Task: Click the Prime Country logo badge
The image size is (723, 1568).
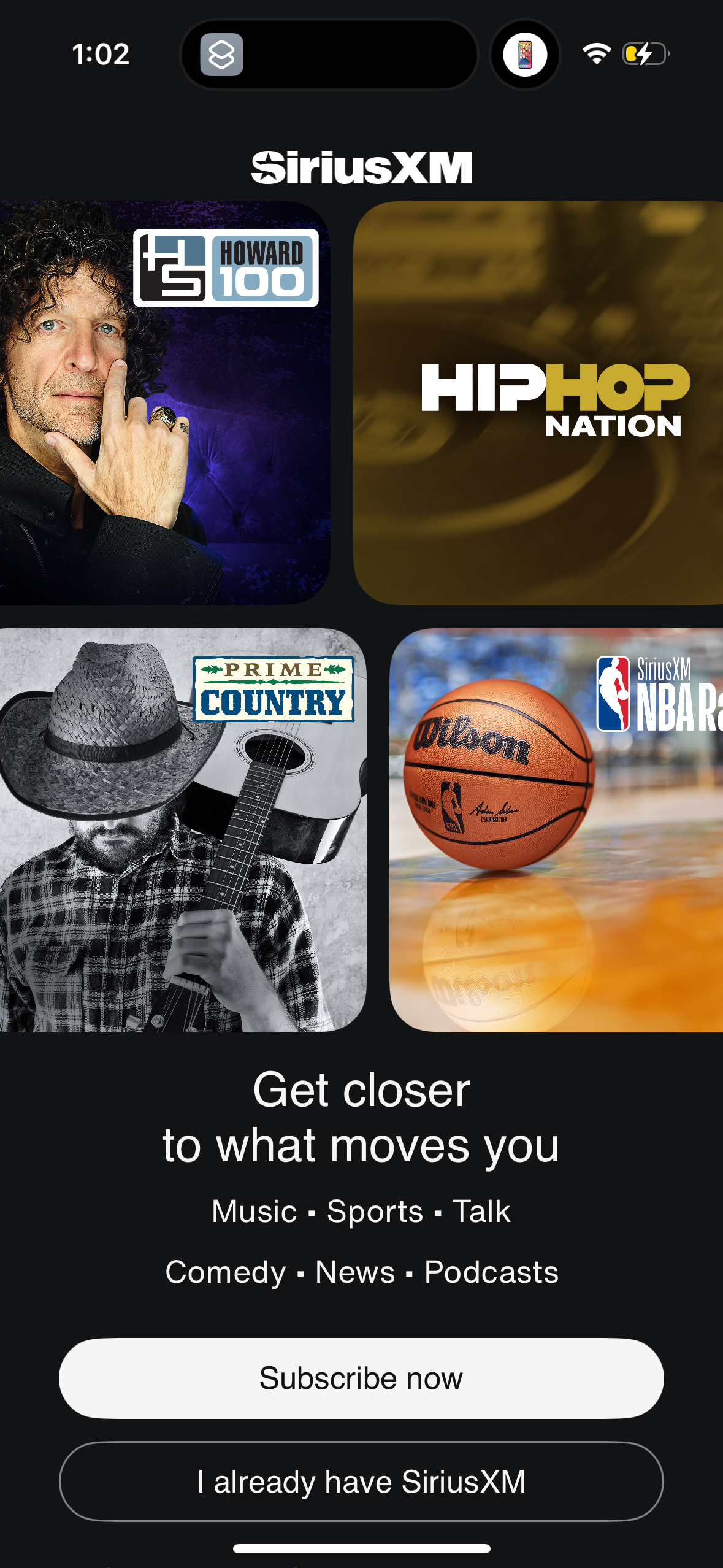Action: point(274,690)
